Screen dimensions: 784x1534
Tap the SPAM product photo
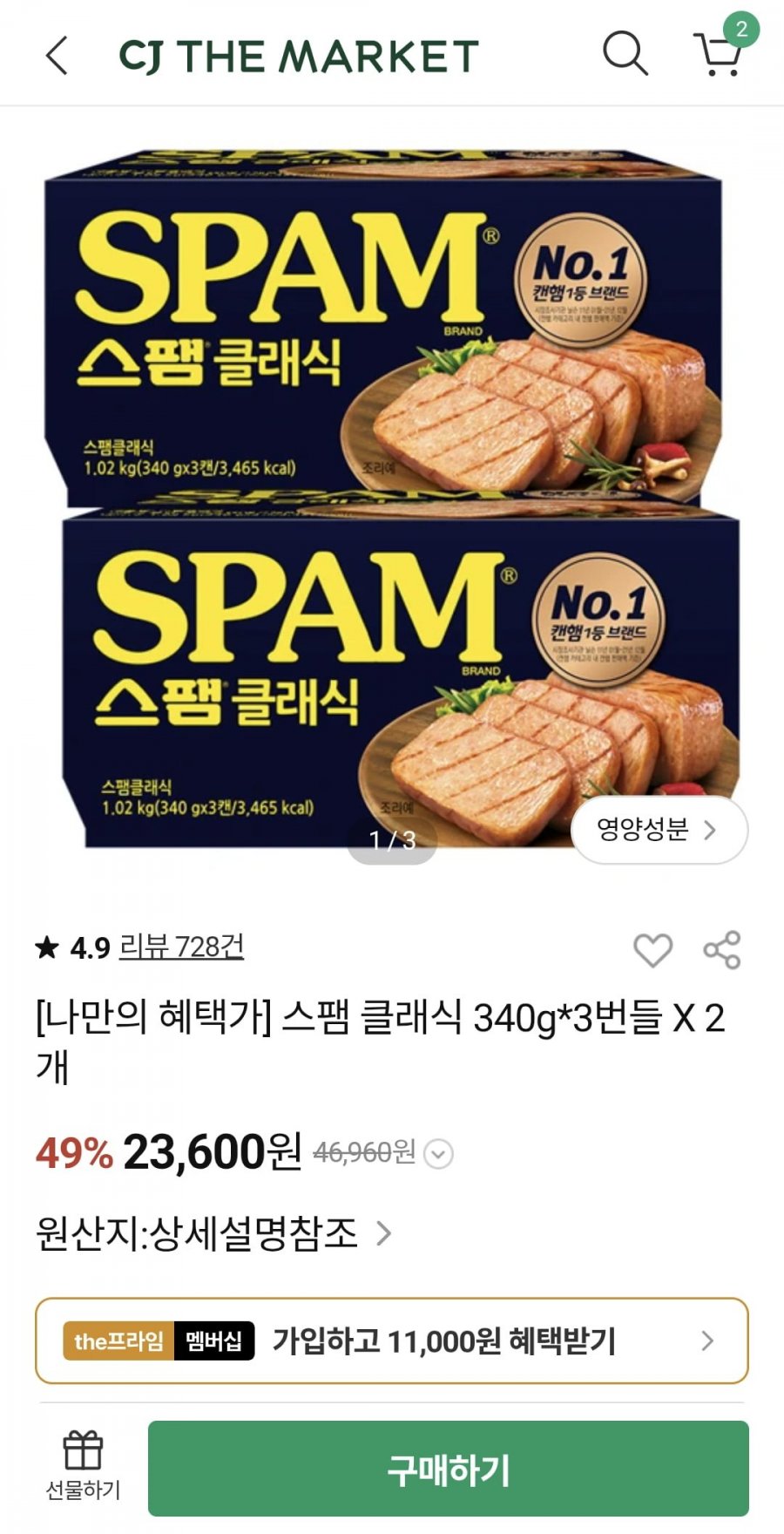point(392,488)
